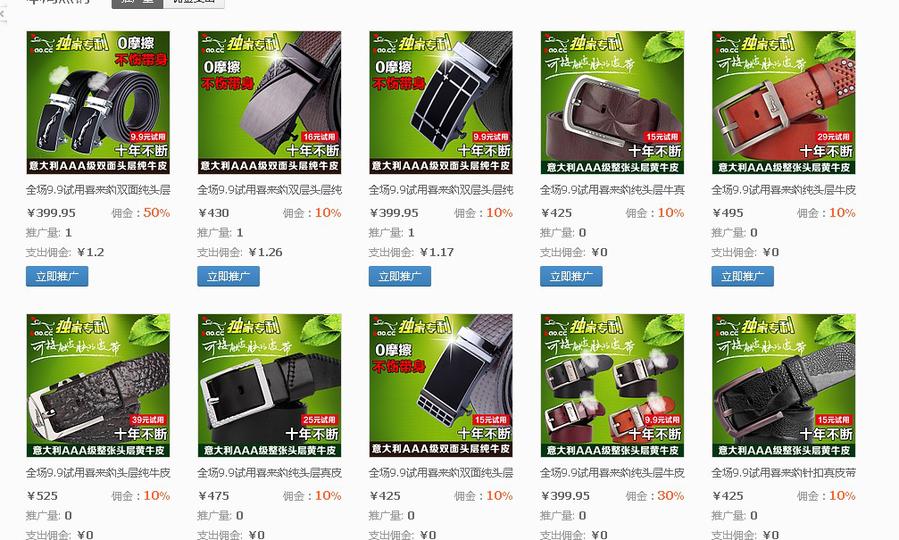Open the title link of the 50% commission belt
The height and width of the screenshot is (540, 899).
98,189
